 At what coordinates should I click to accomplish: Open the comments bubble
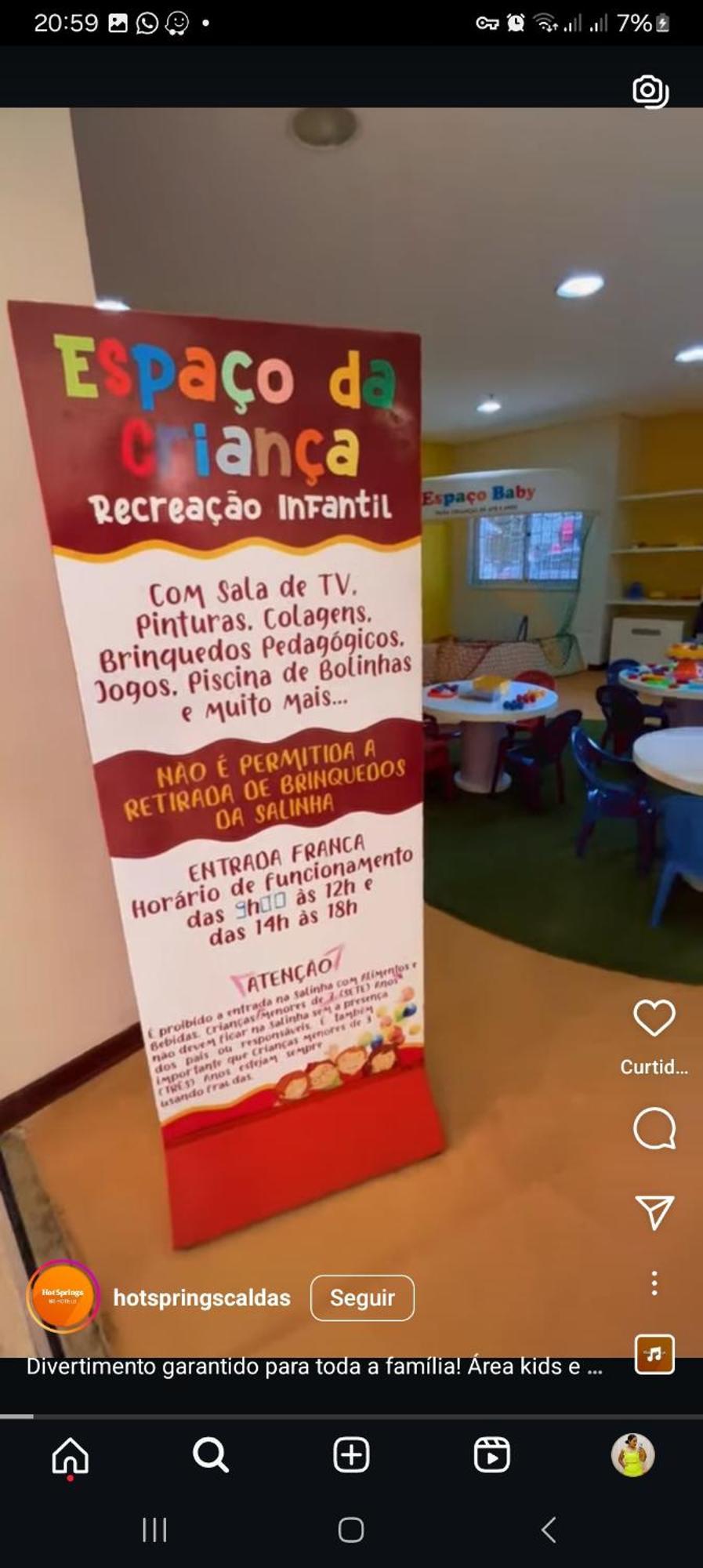coord(654,1128)
